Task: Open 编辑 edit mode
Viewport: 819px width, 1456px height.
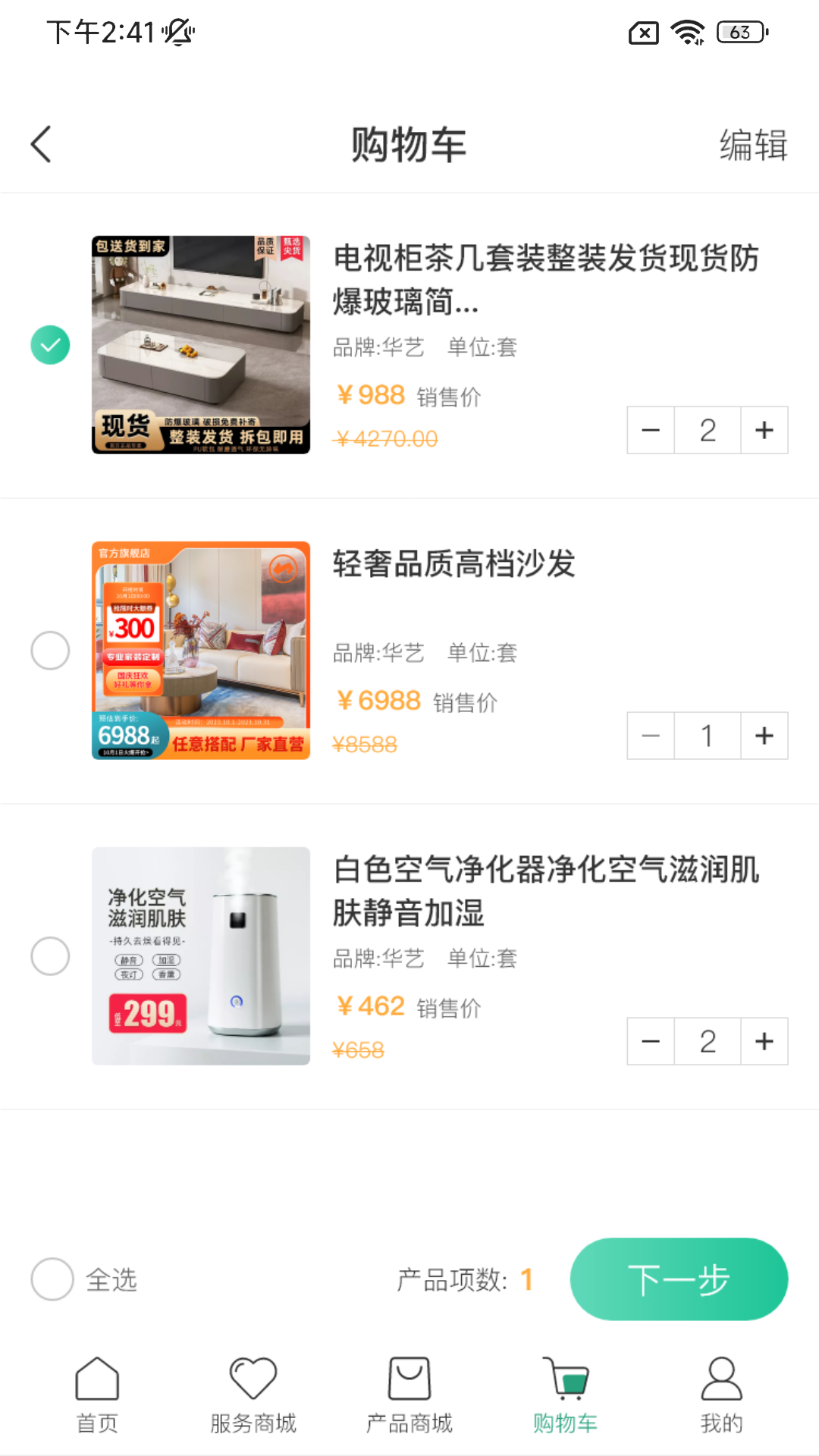Action: tap(755, 144)
